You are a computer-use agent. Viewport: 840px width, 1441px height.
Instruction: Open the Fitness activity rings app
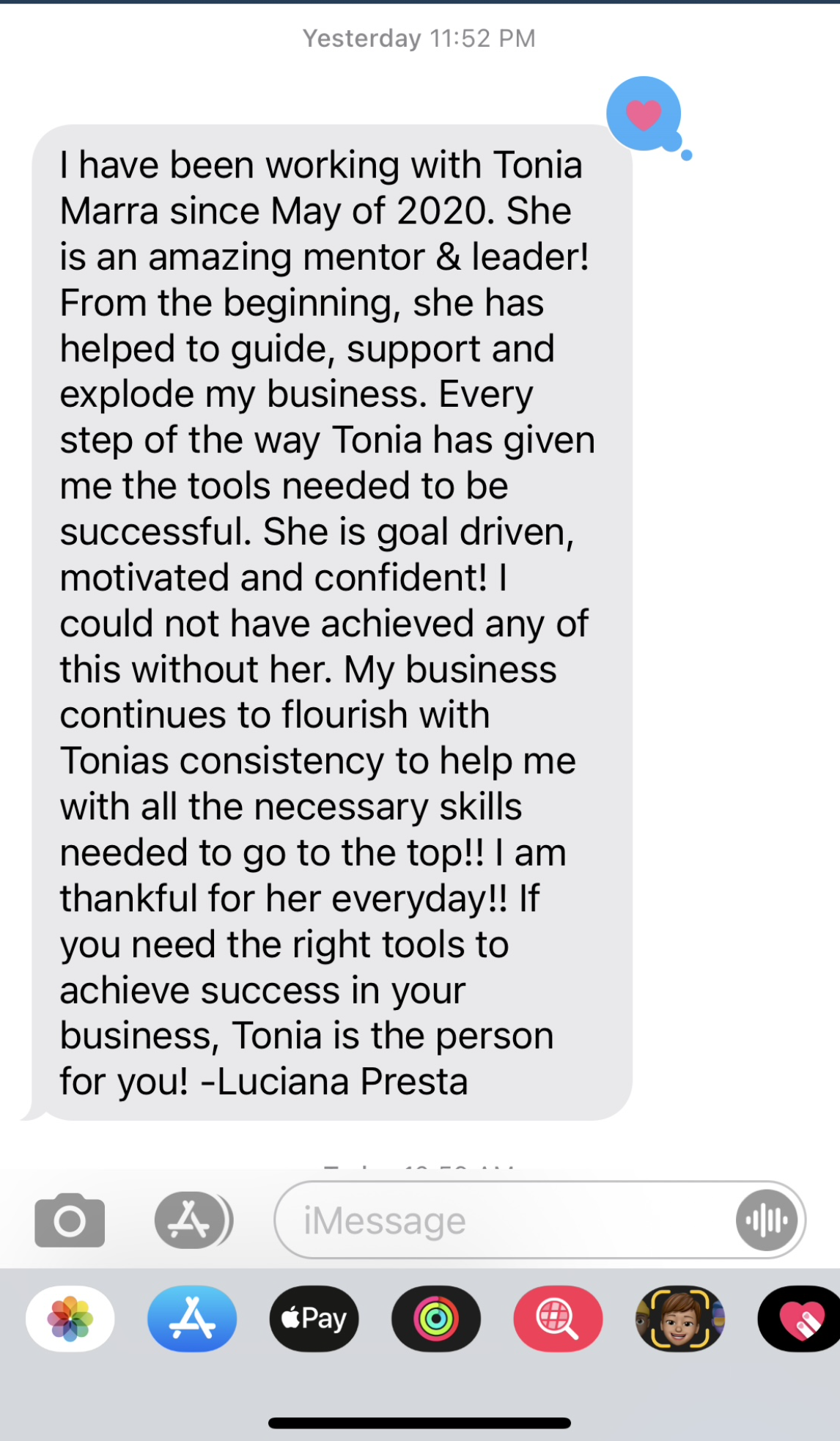(x=436, y=1319)
